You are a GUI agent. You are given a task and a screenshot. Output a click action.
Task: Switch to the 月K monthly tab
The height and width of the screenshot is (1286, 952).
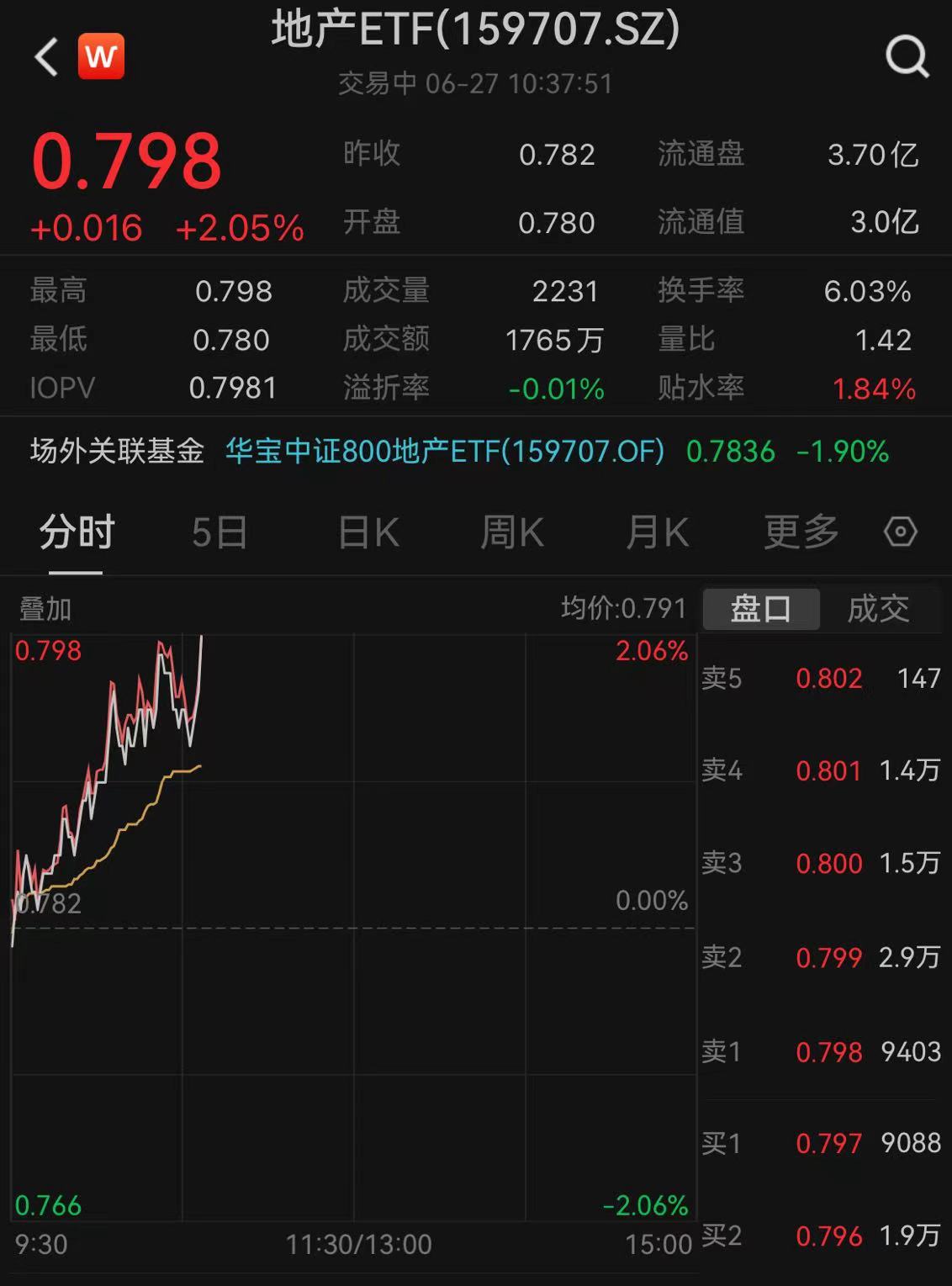click(x=658, y=532)
